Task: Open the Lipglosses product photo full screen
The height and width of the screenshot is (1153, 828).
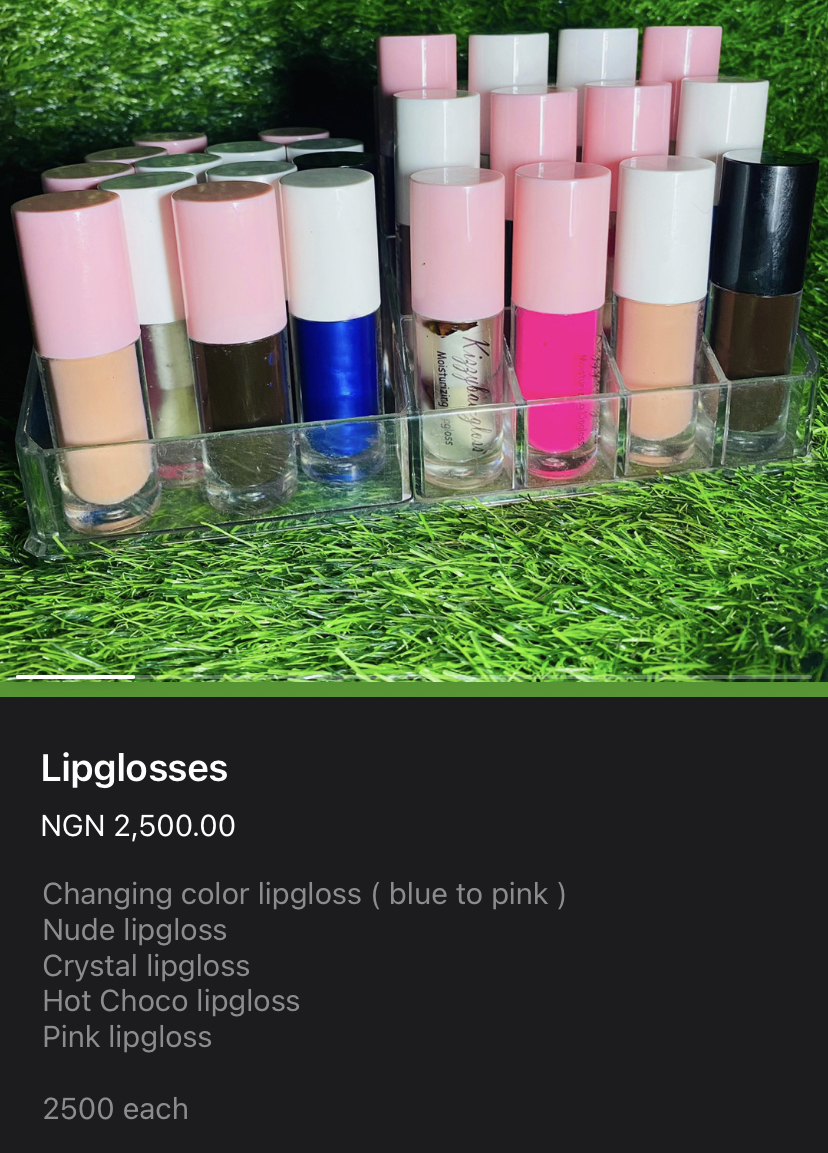Action: pyautogui.click(x=414, y=340)
